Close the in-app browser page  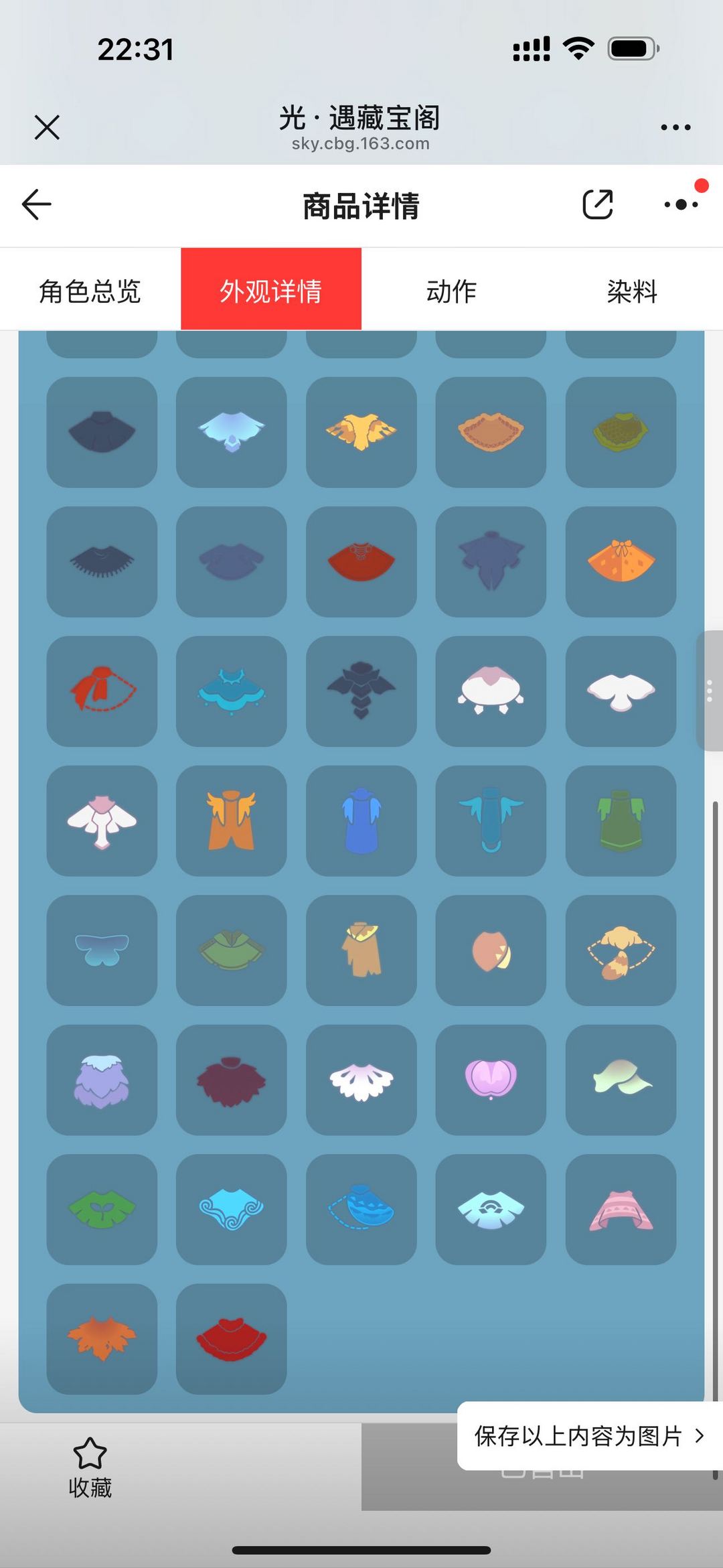pos(47,127)
